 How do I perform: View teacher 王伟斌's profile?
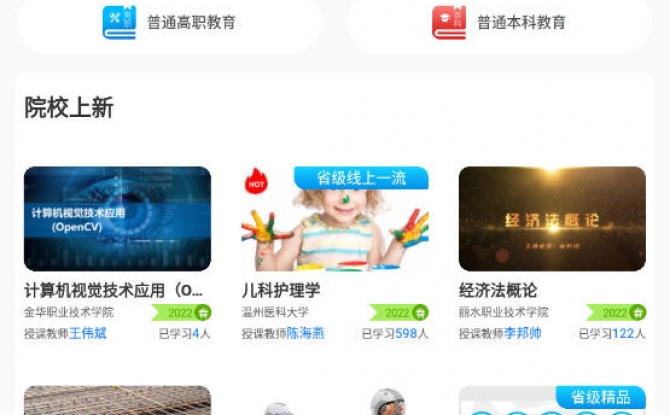coord(88,333)
